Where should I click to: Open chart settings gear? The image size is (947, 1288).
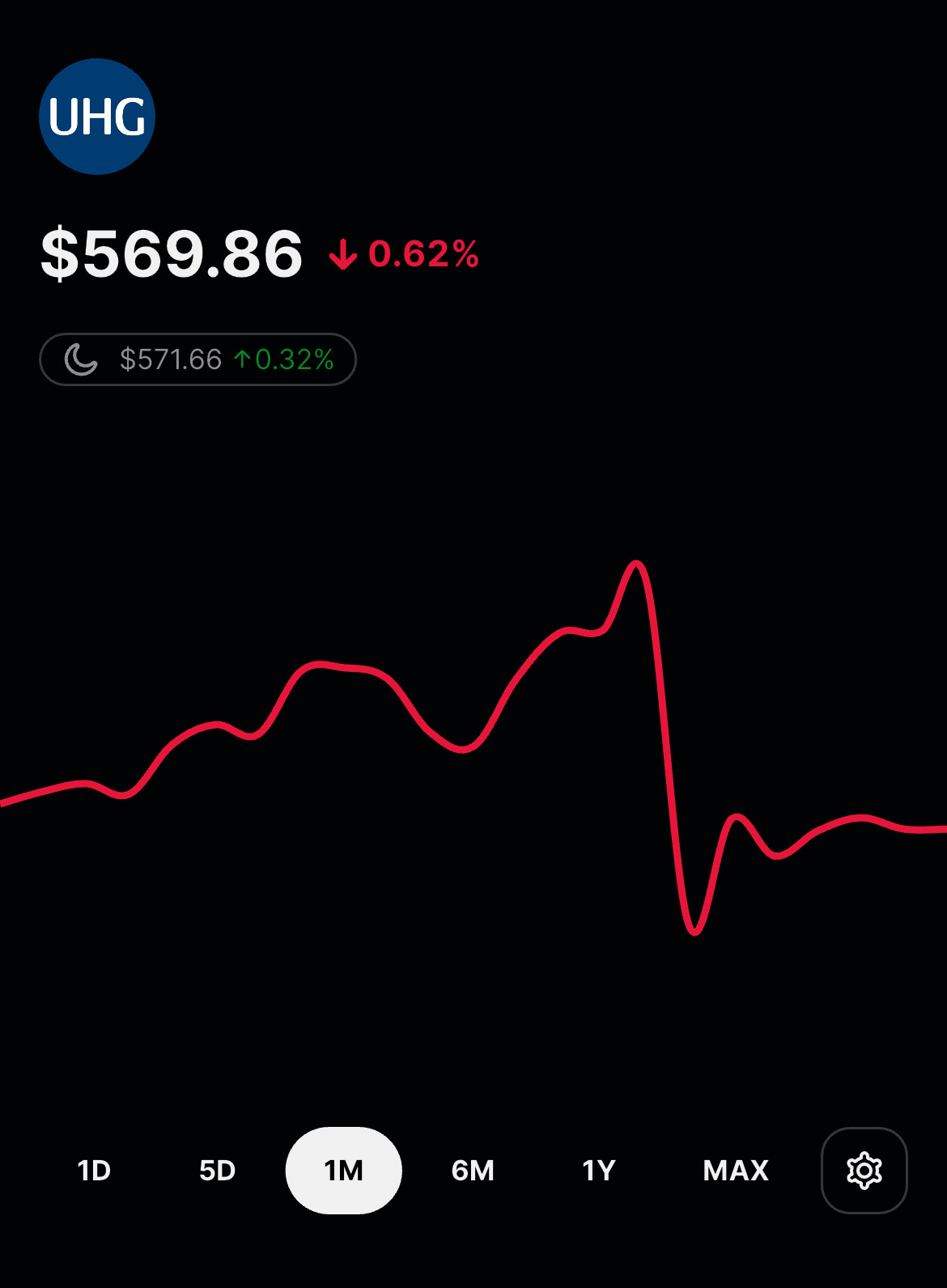click(x=864, y=1171)
